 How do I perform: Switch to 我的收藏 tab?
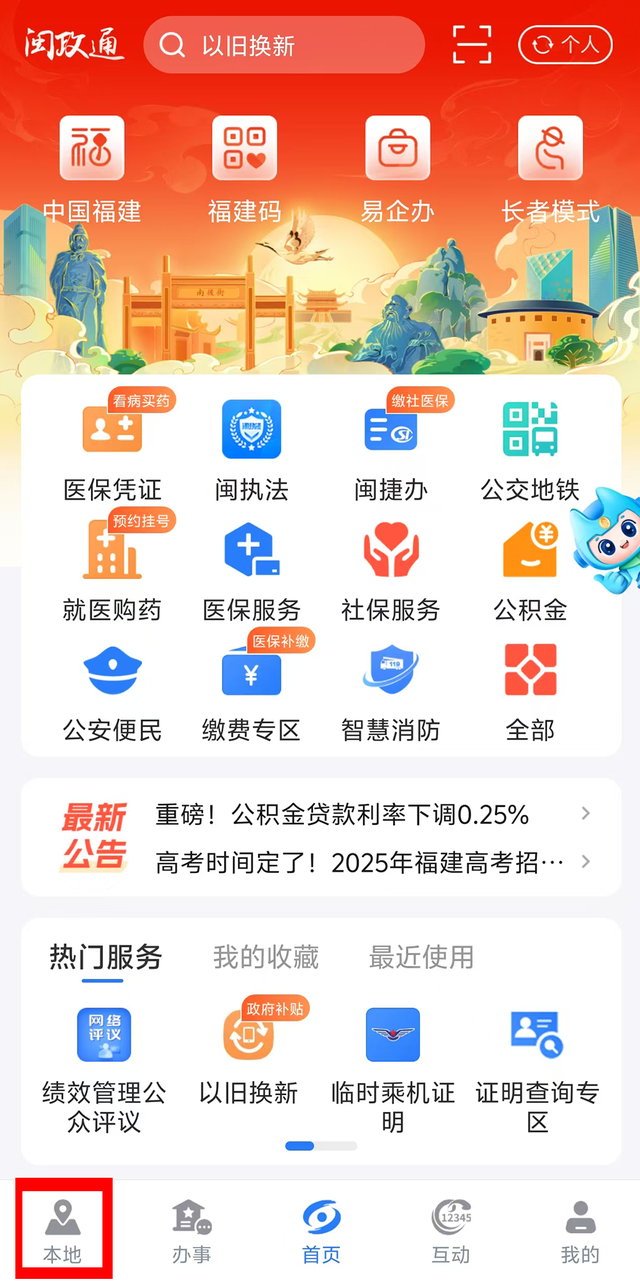[266, 957]
